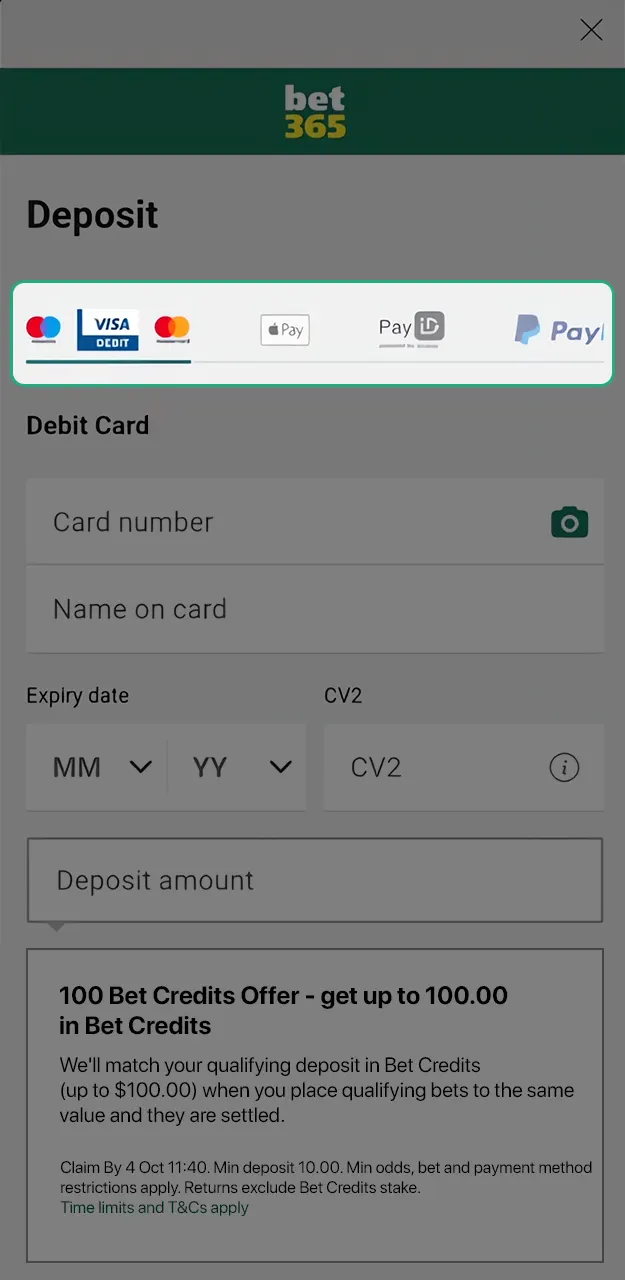Enter a deposit amount
The width and height of the screenshot is (625, 1280).
pyautogui.click(x=314, y=880)
